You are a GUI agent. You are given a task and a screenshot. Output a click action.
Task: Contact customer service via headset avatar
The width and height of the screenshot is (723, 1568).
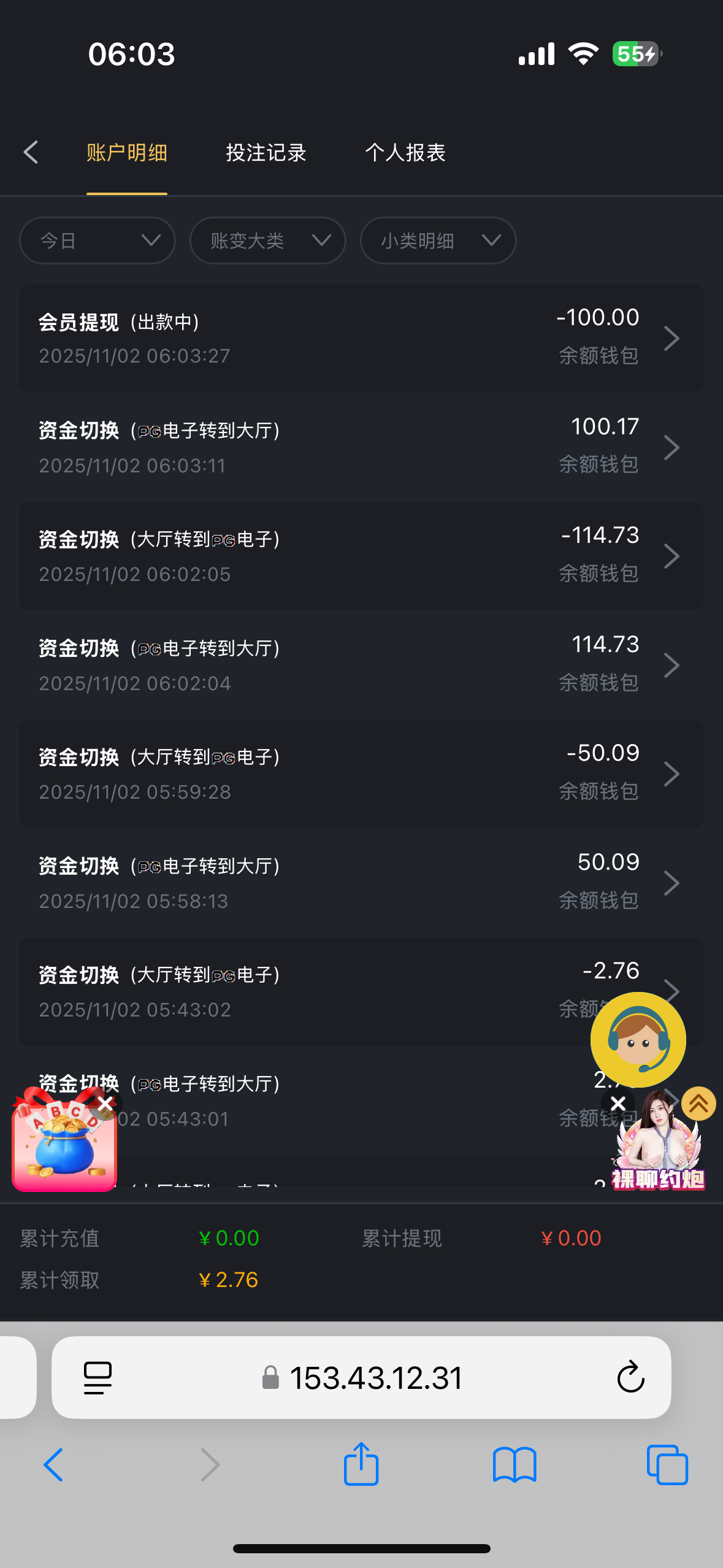pos(638,1040)
